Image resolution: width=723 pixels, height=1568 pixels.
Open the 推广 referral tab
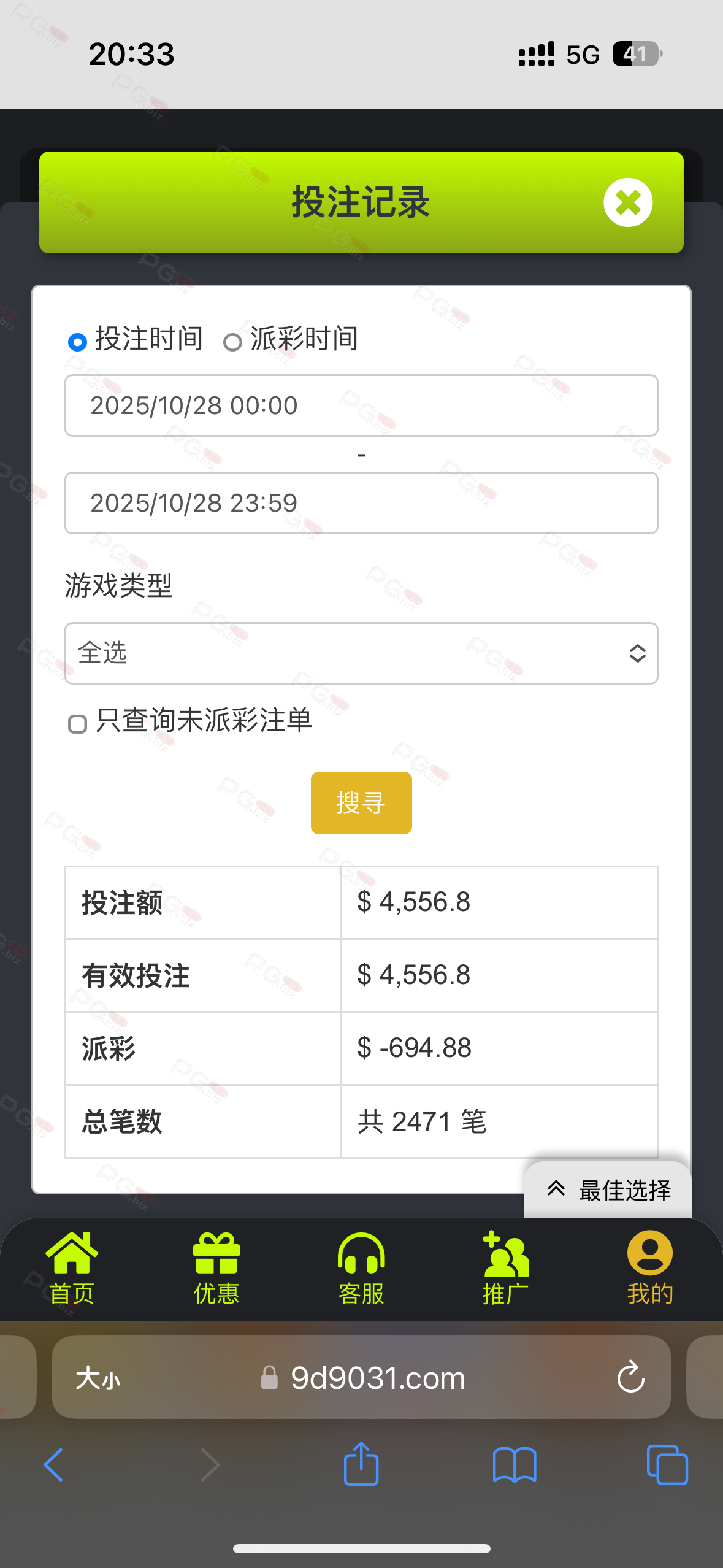(506, 1269)
